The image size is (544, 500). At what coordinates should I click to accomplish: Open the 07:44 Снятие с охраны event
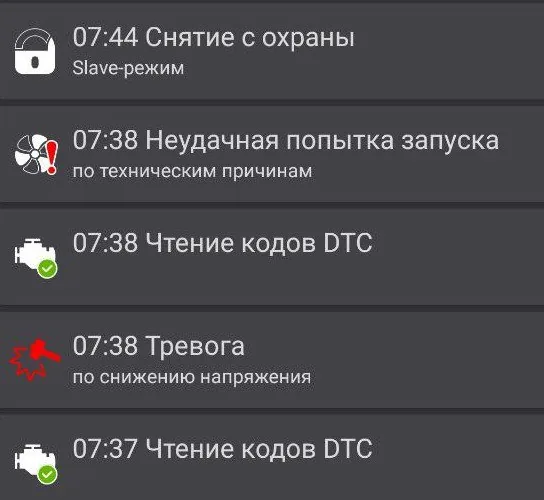point(272,51)
